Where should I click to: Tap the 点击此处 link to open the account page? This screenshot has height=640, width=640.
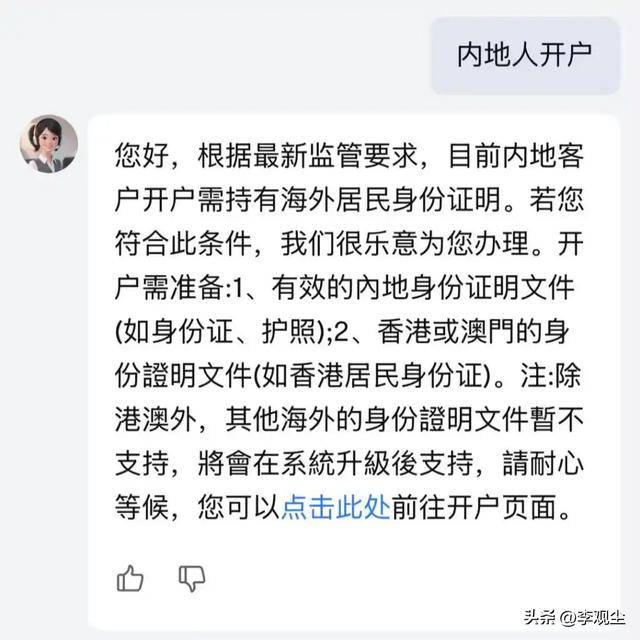point(336,508)
